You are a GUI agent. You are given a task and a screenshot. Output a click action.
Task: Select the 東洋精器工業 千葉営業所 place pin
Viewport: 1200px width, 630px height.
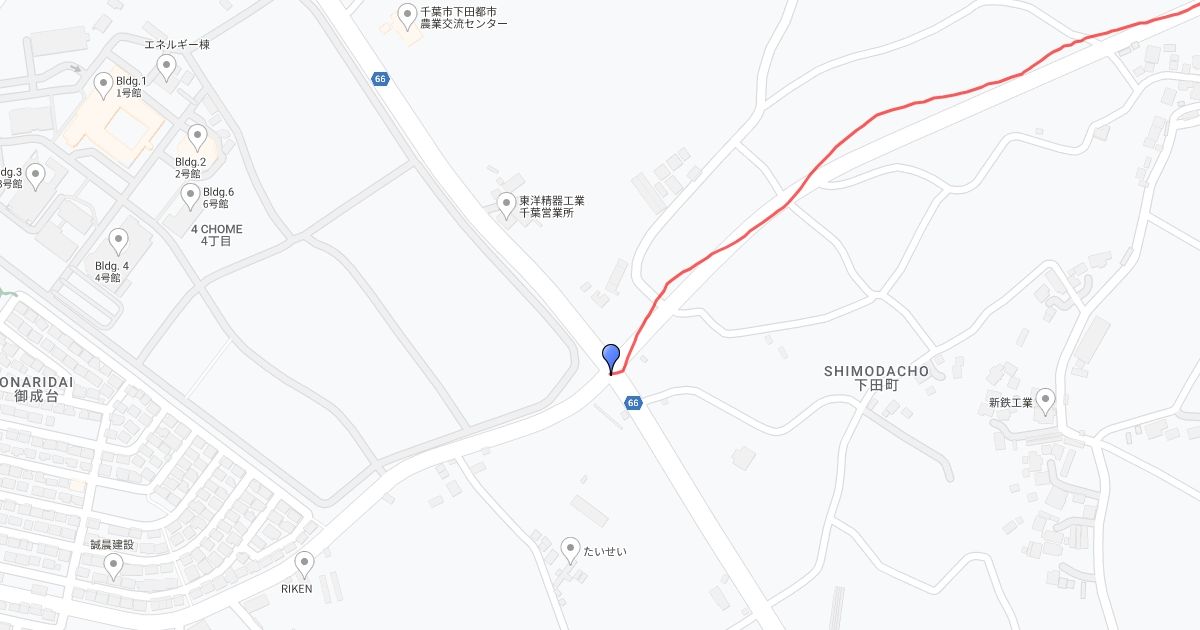(x=507, y=204)
